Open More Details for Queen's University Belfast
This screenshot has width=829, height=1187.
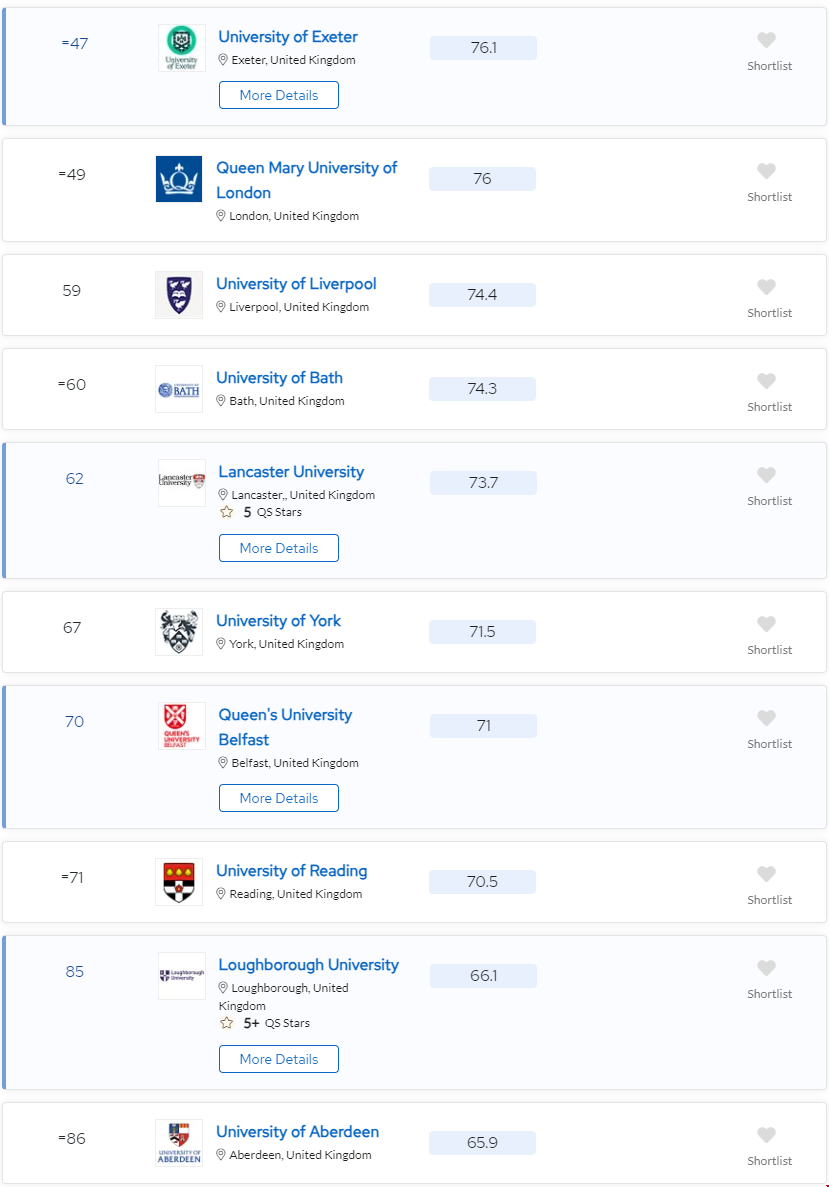click(x=278, y=798)
